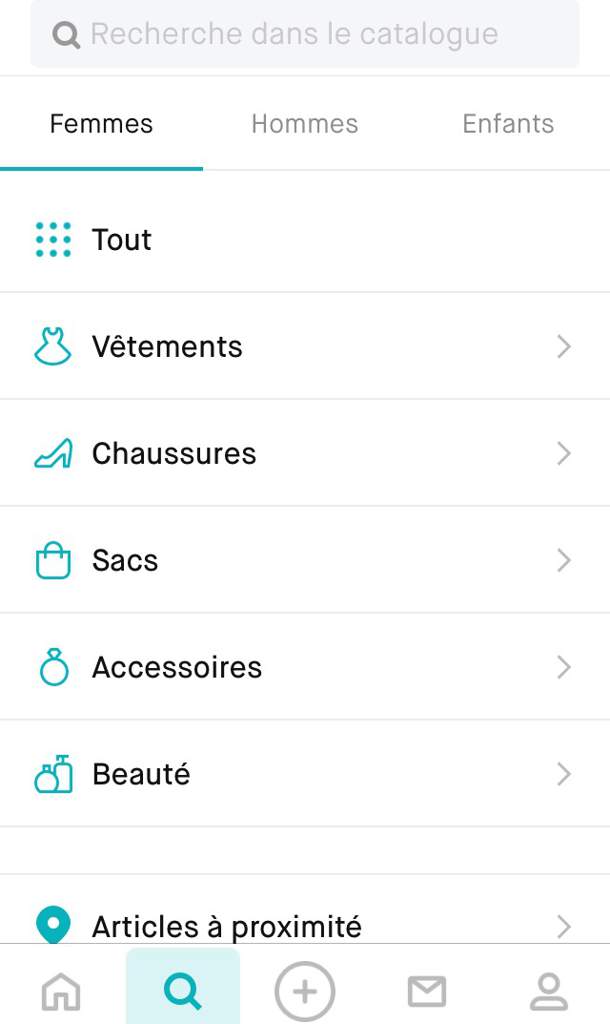610x1024 pixels.
Task: Browse the Chaussures category
Action: [305, 453]
